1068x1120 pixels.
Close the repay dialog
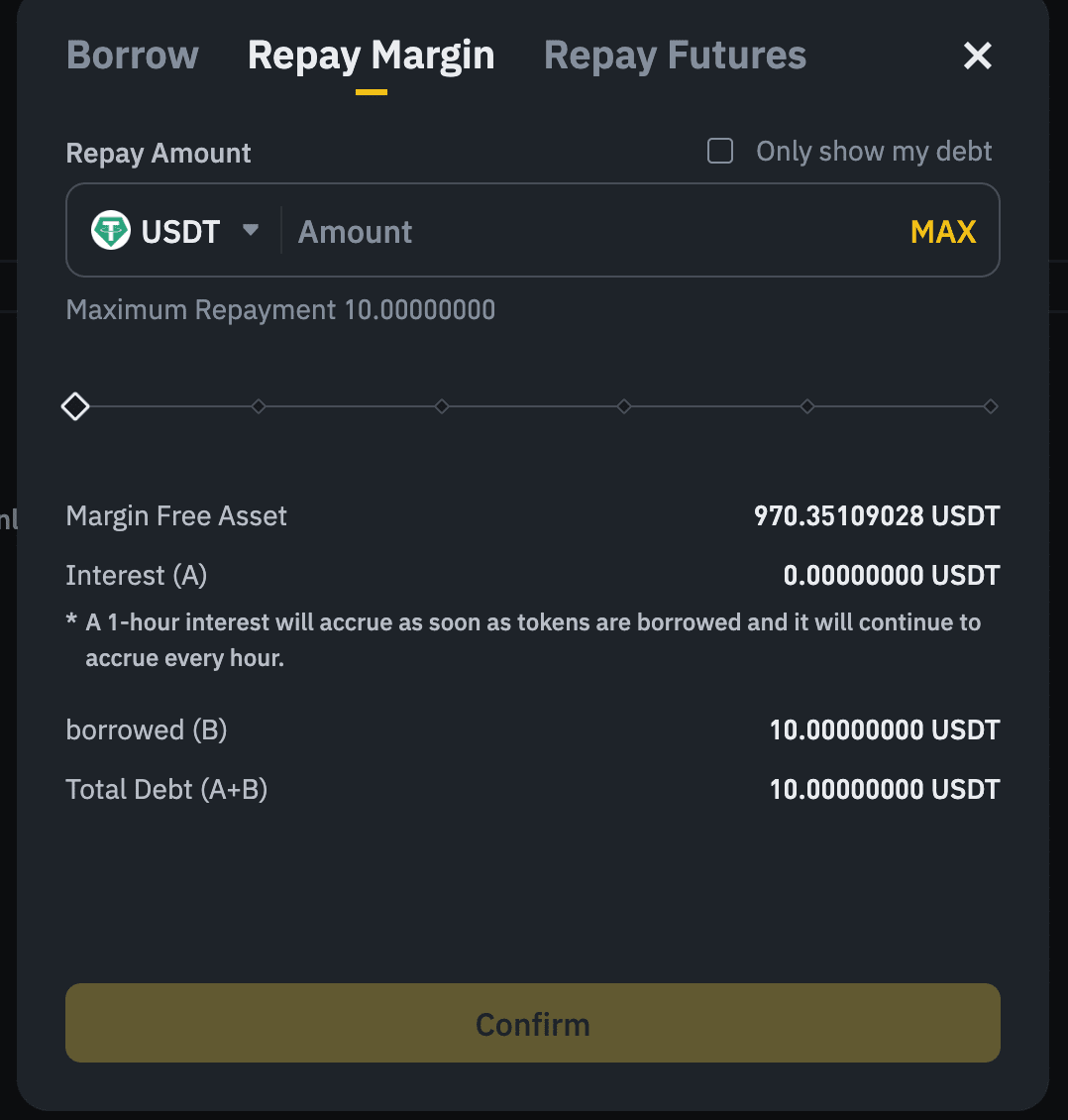coord(977,56)
